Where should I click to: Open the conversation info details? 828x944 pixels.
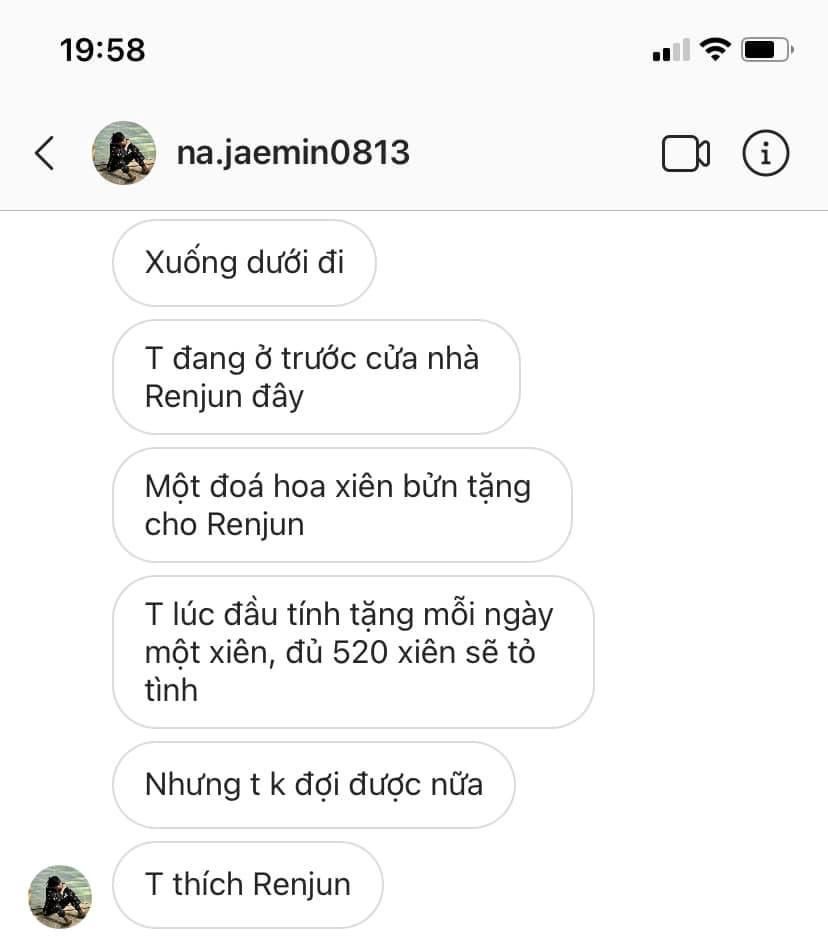(x=766, y=153)
